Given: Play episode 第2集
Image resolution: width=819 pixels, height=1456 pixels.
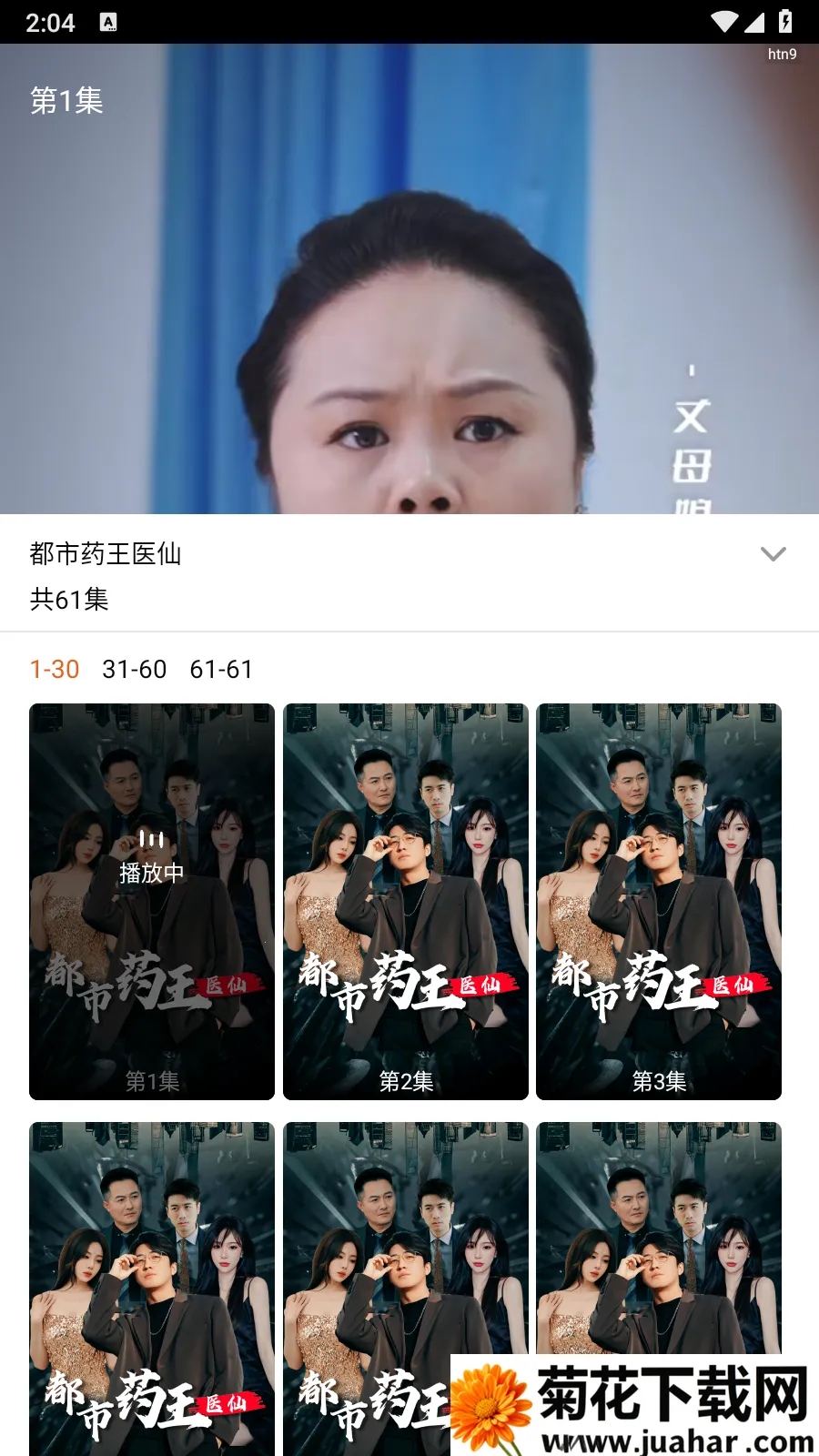Looking at the screenshot, I should [x=406, y=901].
